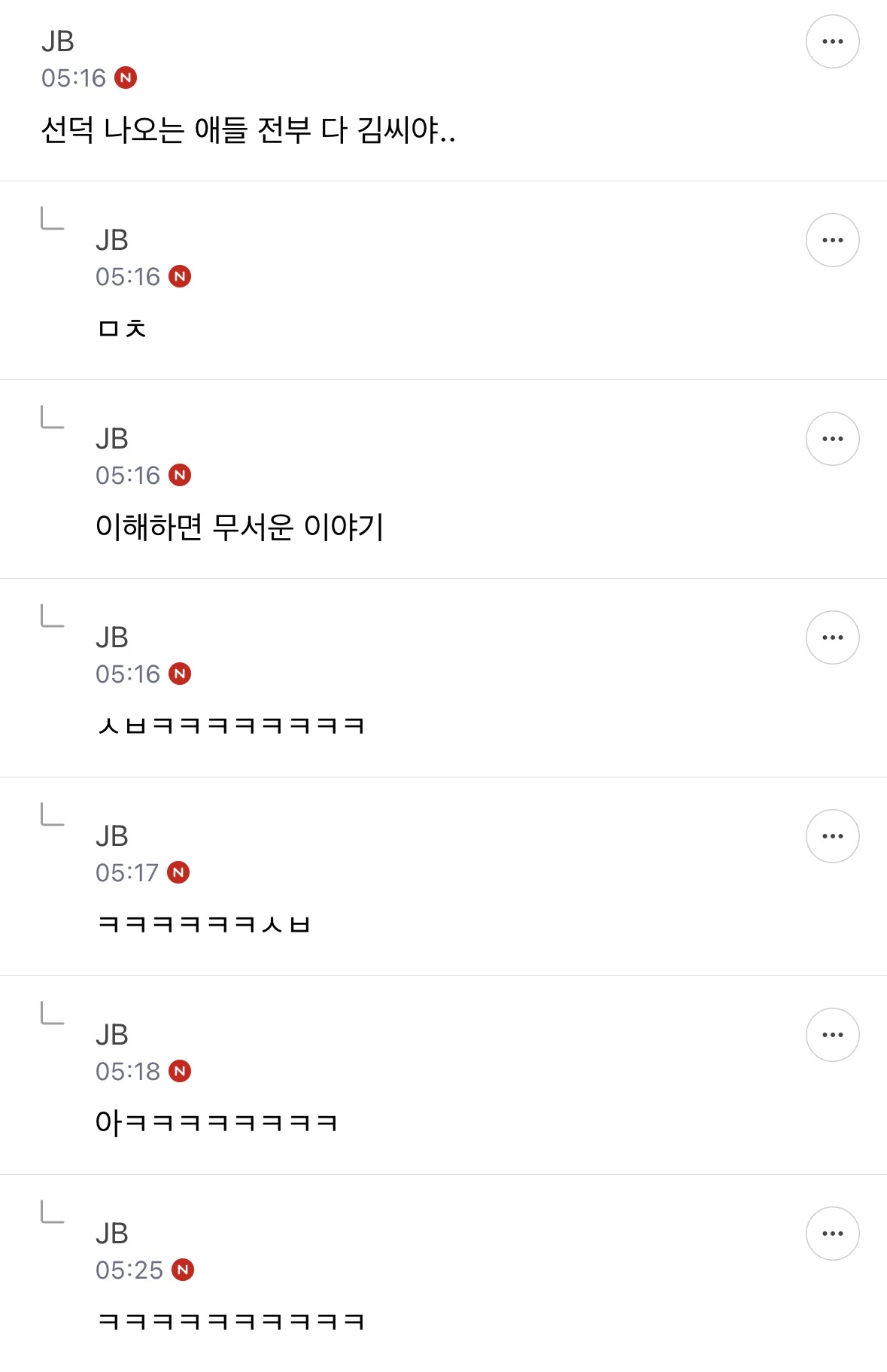Select the timestamp 05:25 on the last reply

pos(129,1270)
